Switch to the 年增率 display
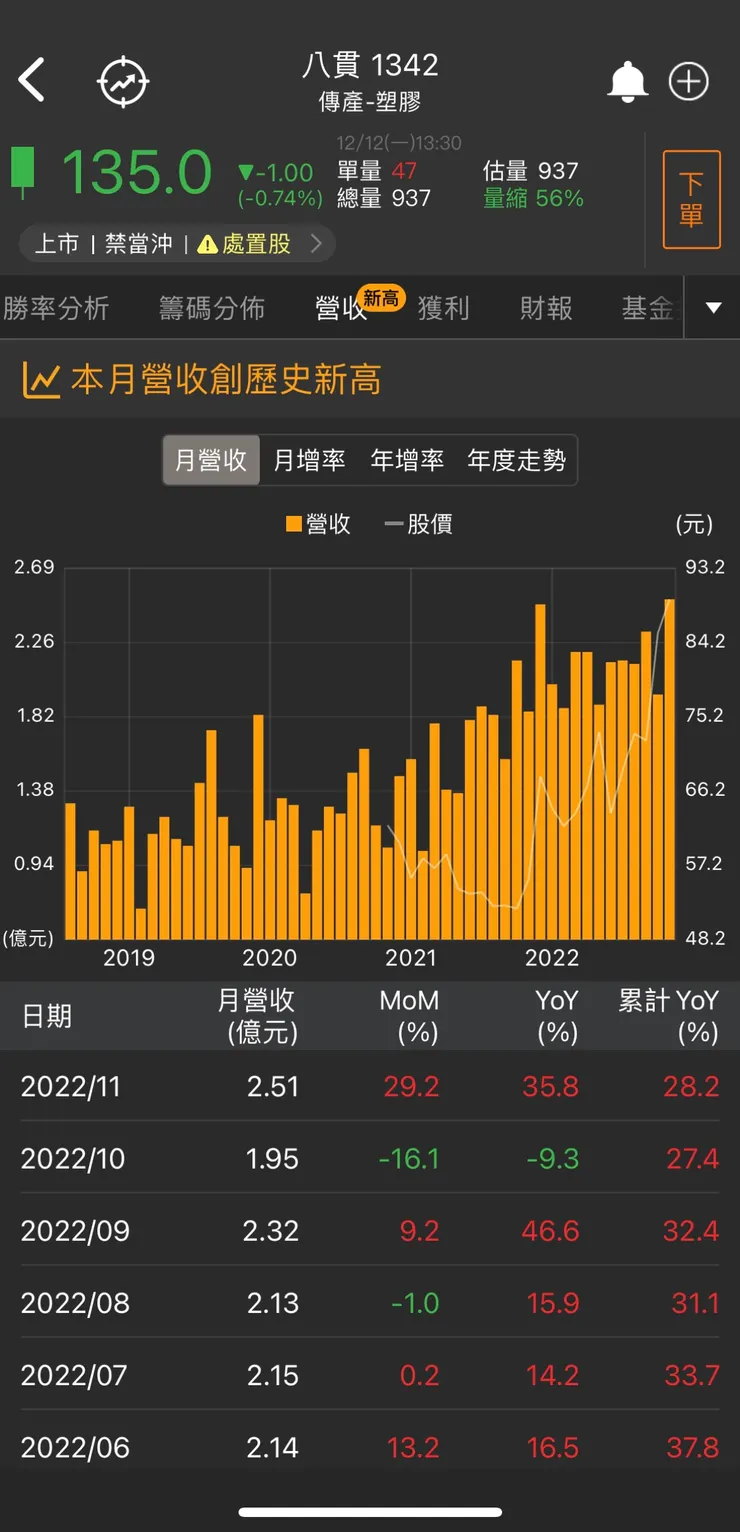 click(x=410, y=460)
